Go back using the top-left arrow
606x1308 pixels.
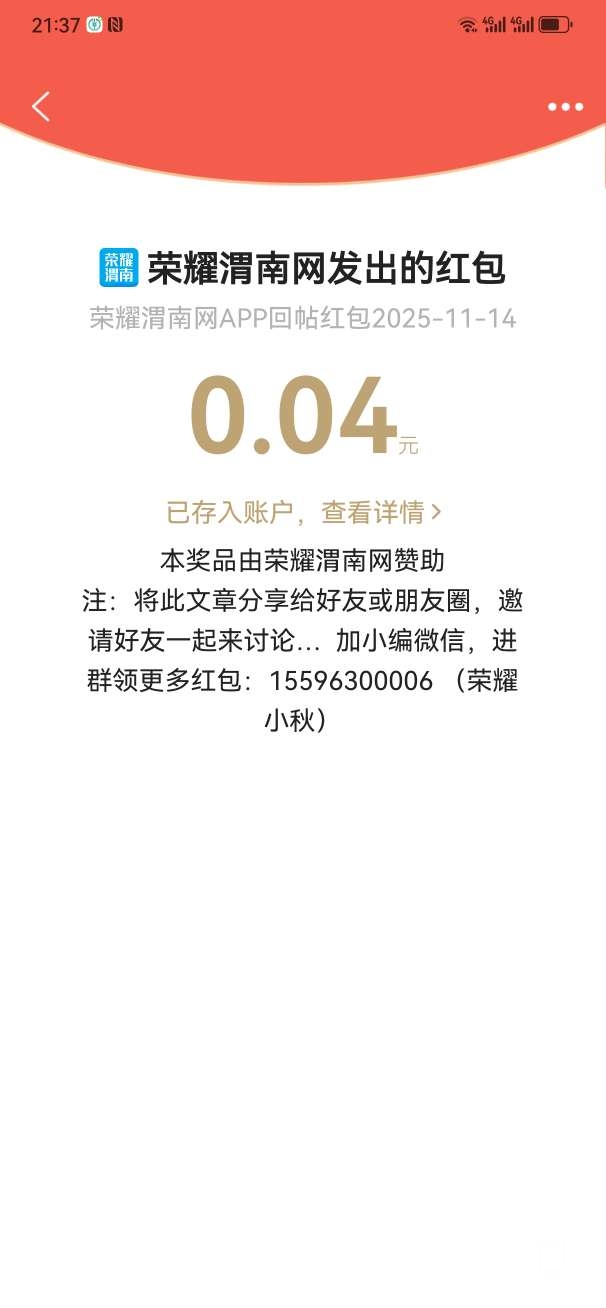(x=41, y=106)
